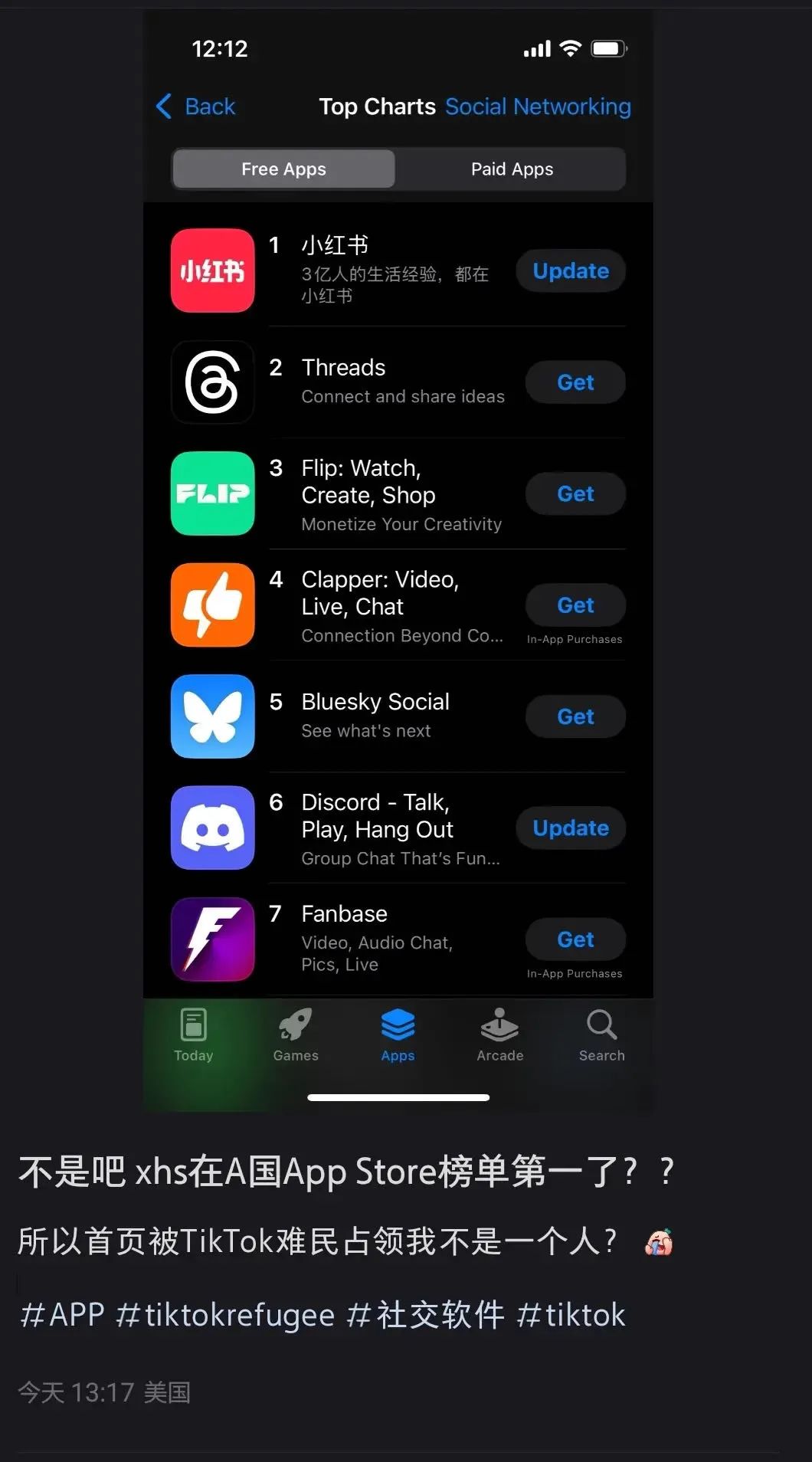This screenshot has width=812, height=1462.
Task: Open the #tiktokrefugee hashtag
Action: 224,1315
